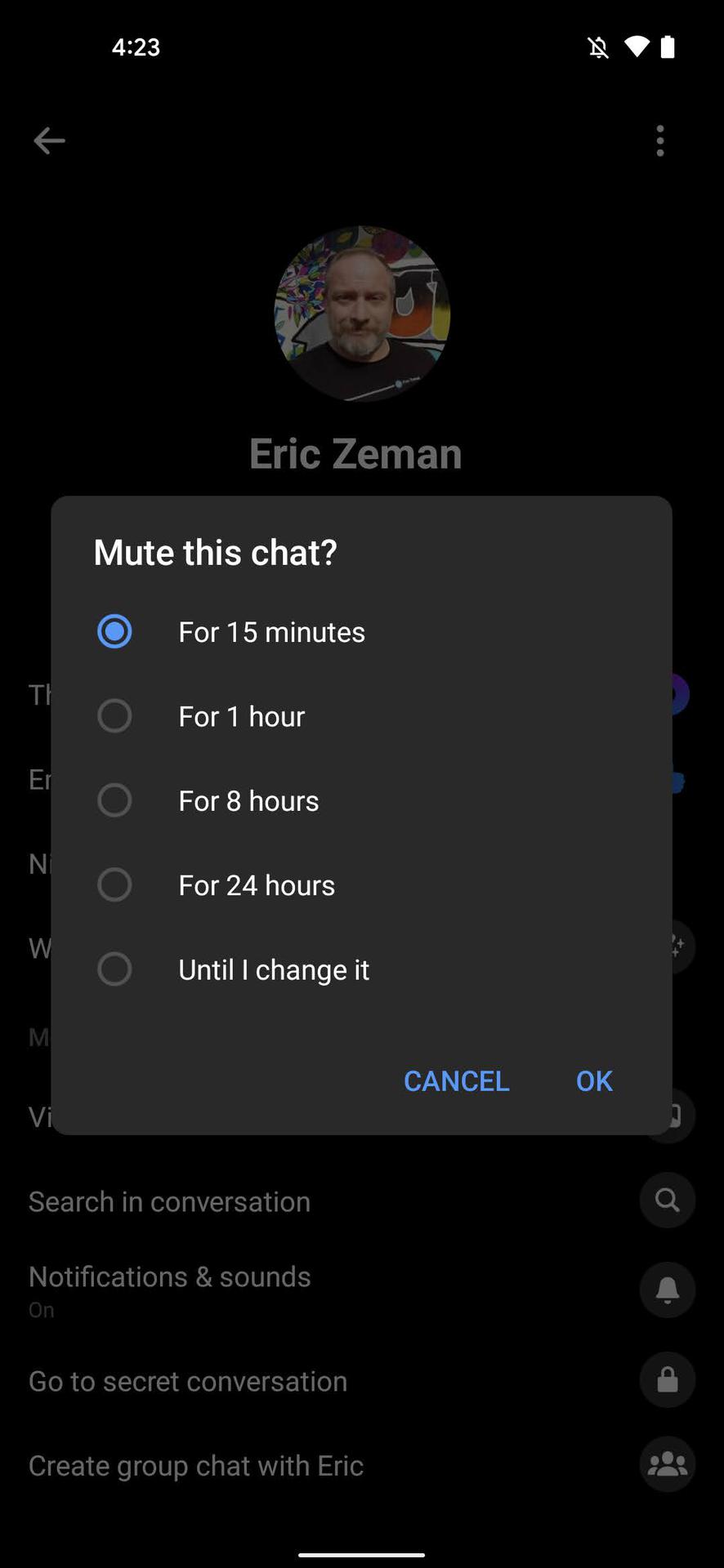The height and width of the screenshot is (1568, 724).
Task: Select the For 15 minutes option
Action: pyautogui.click(x=114, y=631)
